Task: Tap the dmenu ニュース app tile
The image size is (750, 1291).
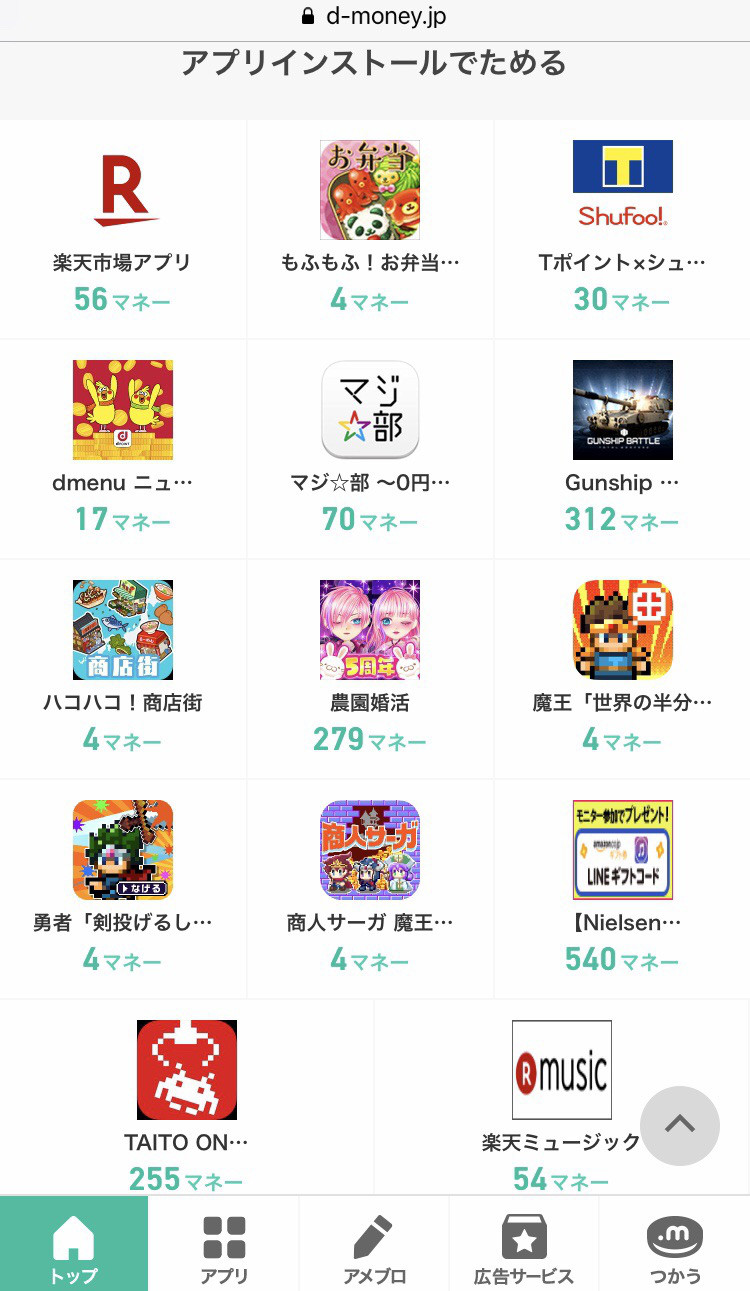Action: (122, 450)
